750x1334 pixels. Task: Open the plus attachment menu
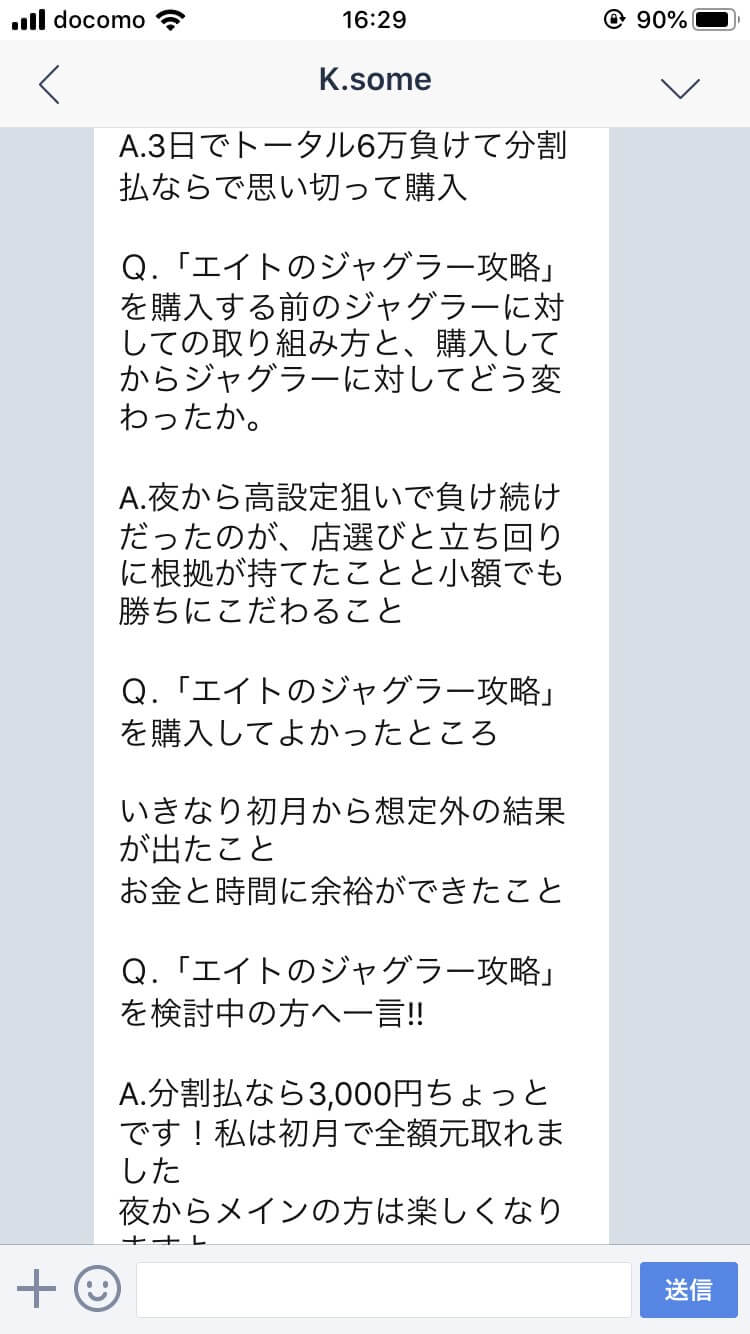37,1289
